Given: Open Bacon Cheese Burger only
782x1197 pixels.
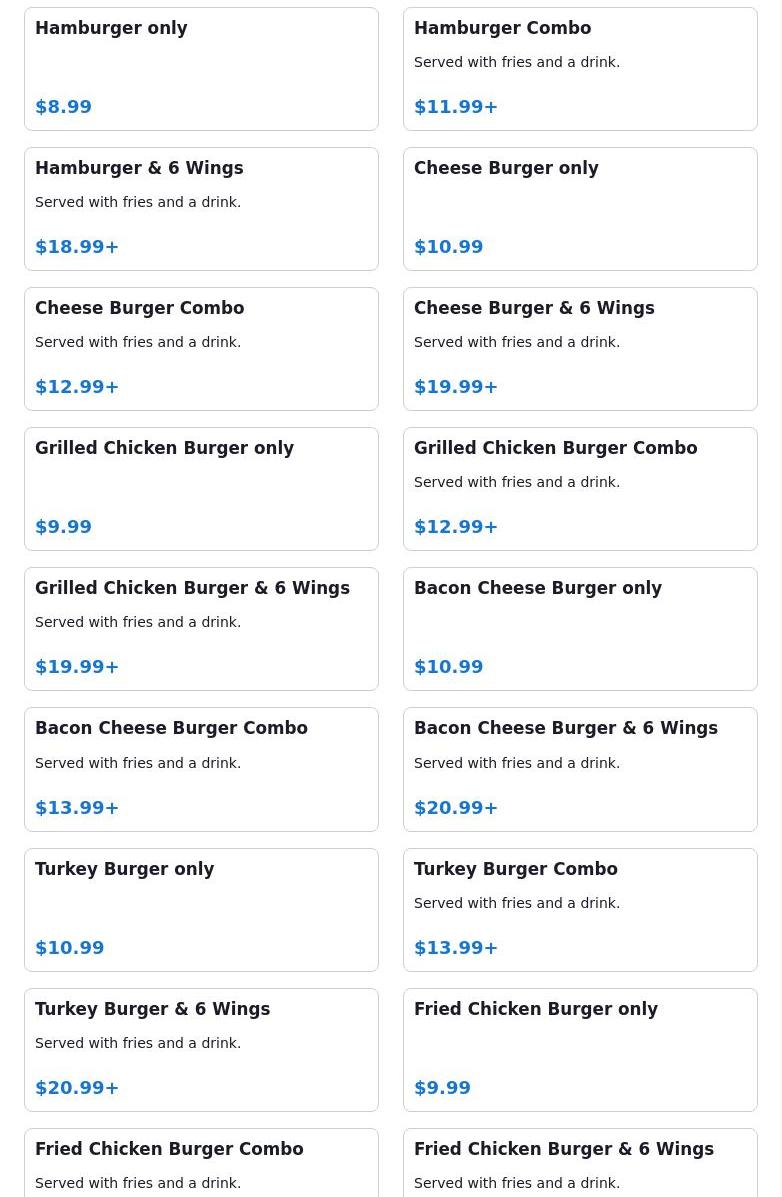Looking at the screenshot, I should 580,629.
